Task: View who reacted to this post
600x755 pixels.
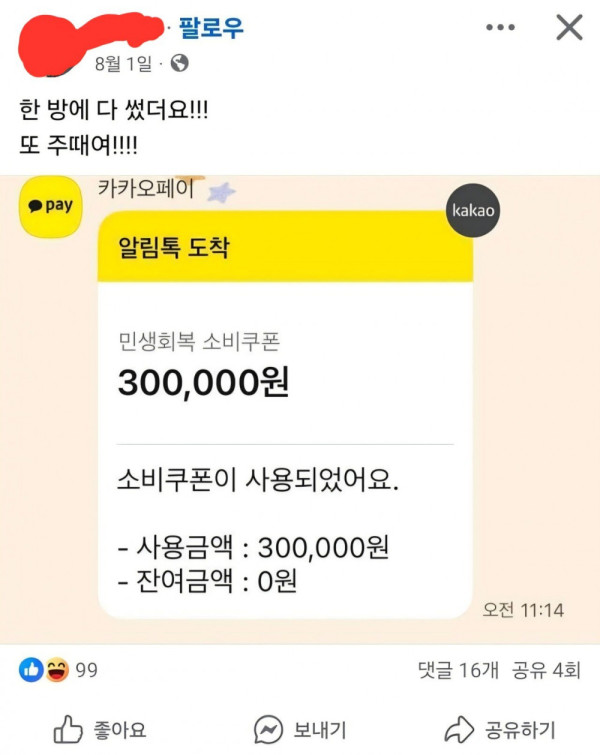Action: [x=58, y=669]
